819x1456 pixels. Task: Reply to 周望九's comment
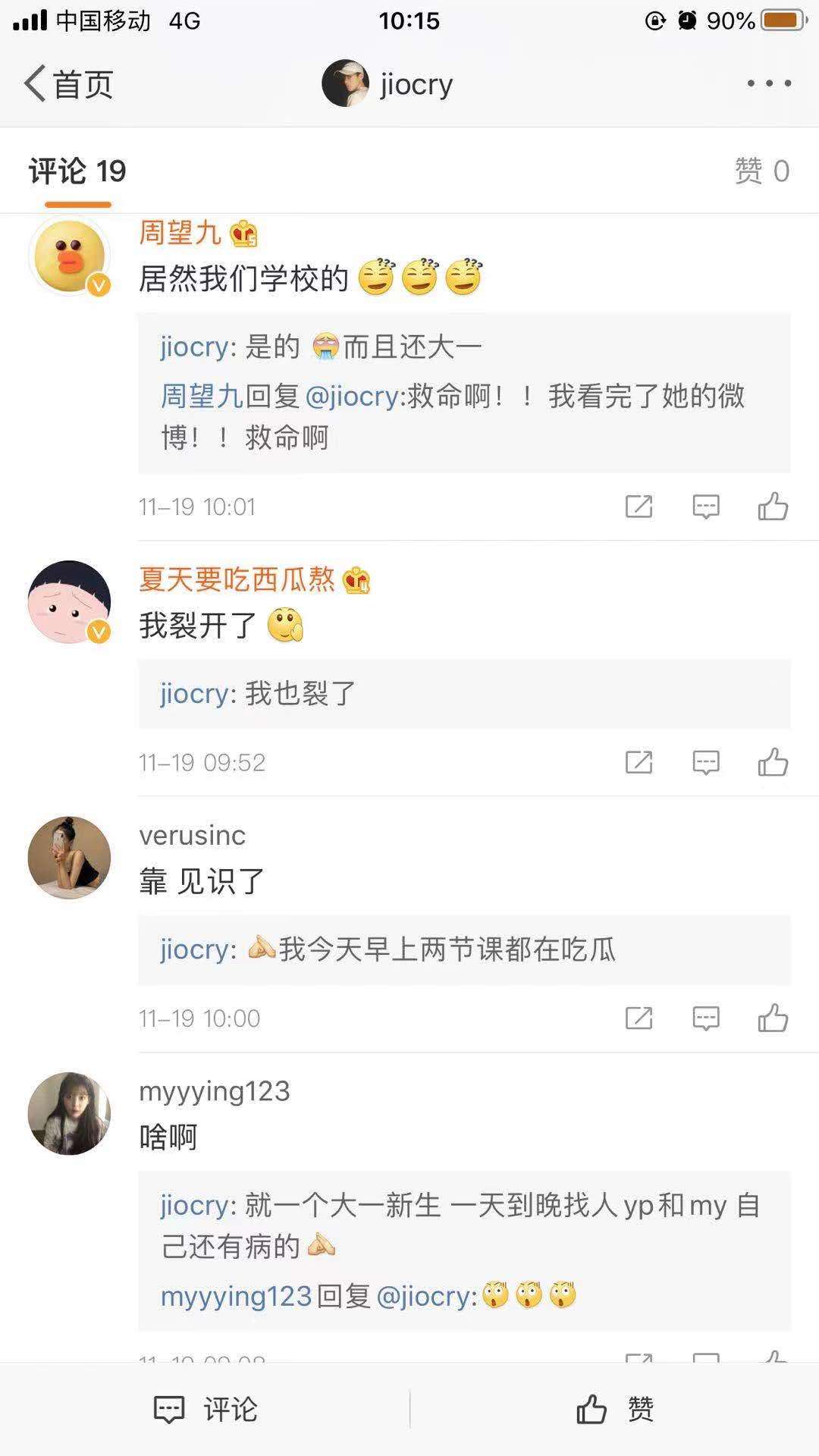point(705,507)
